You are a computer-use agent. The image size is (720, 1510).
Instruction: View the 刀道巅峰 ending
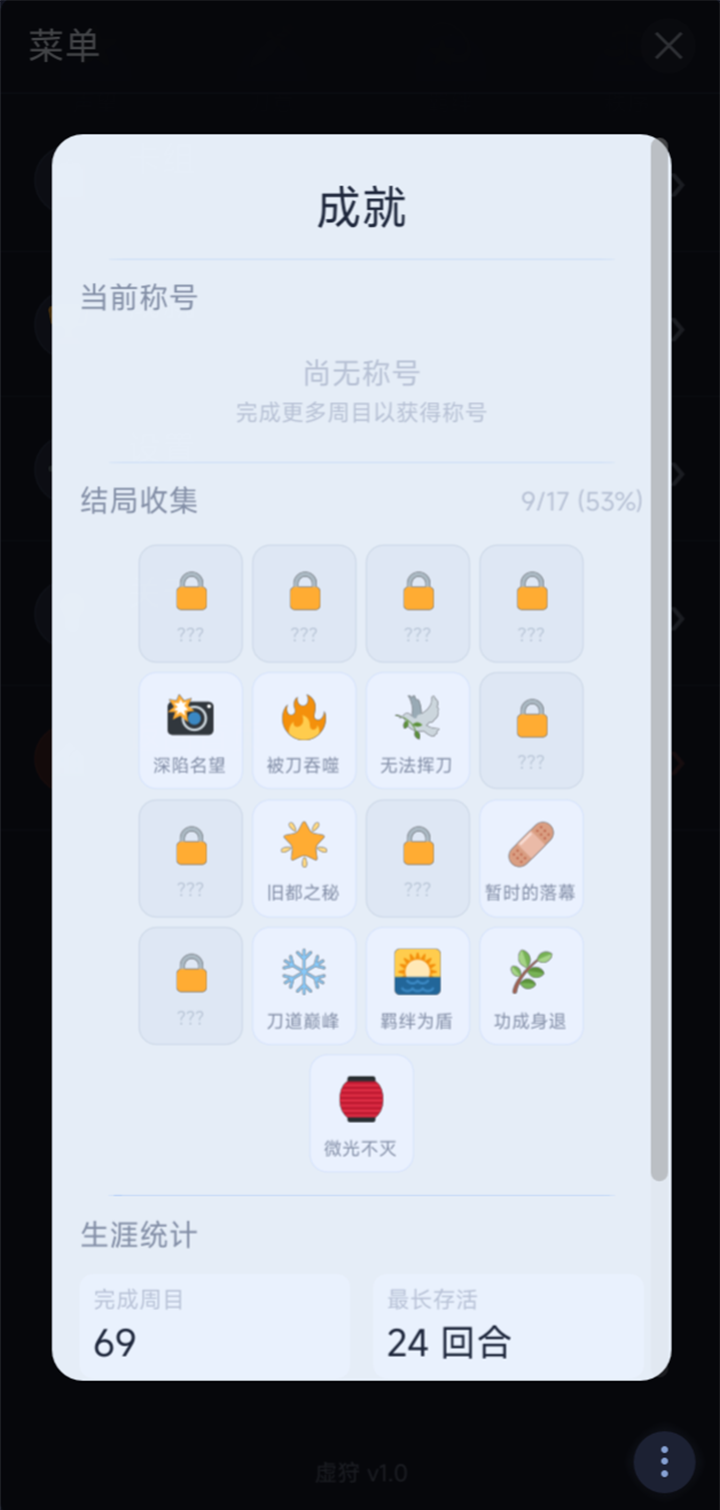tap(304, 986)
